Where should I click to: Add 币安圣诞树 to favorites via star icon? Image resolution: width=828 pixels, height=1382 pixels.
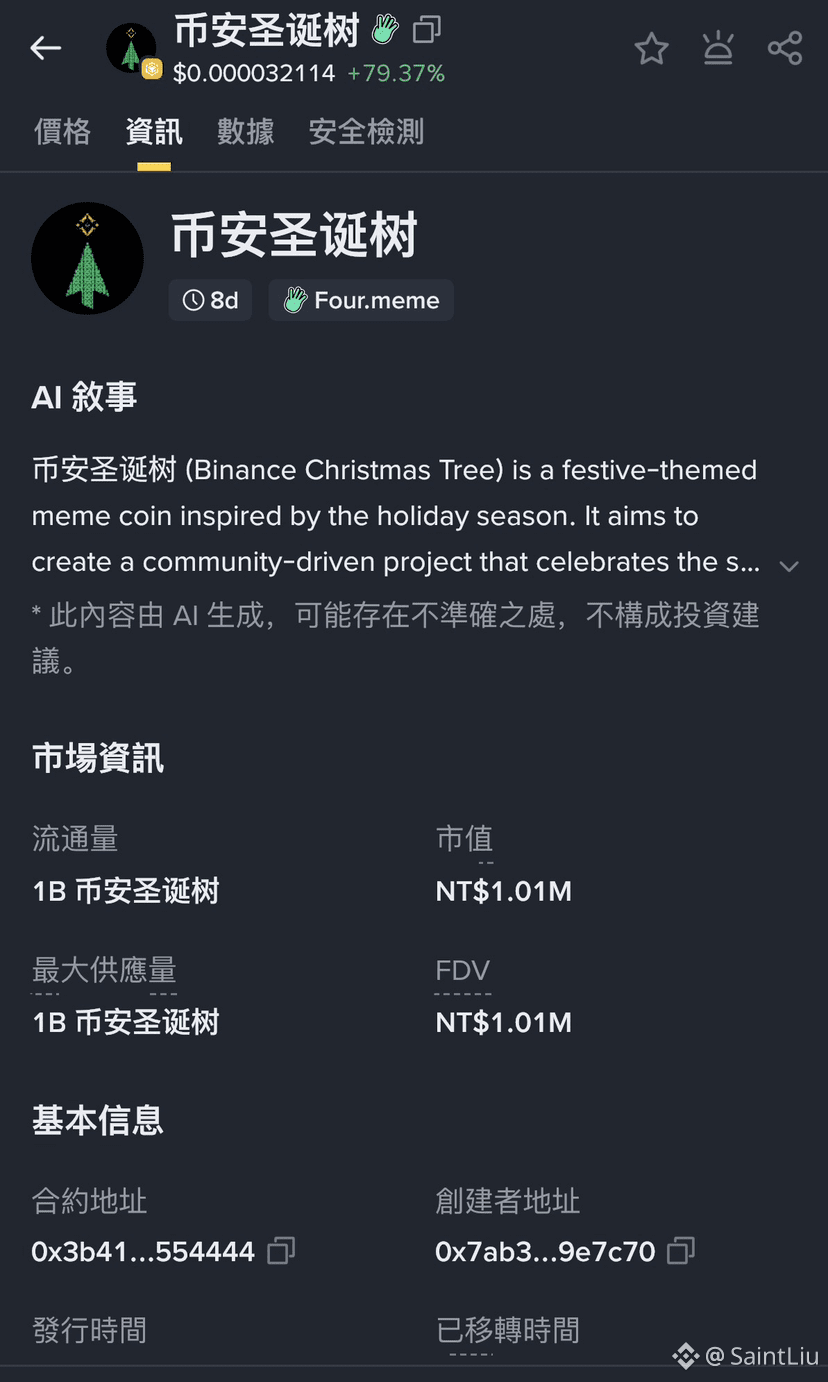651,47
